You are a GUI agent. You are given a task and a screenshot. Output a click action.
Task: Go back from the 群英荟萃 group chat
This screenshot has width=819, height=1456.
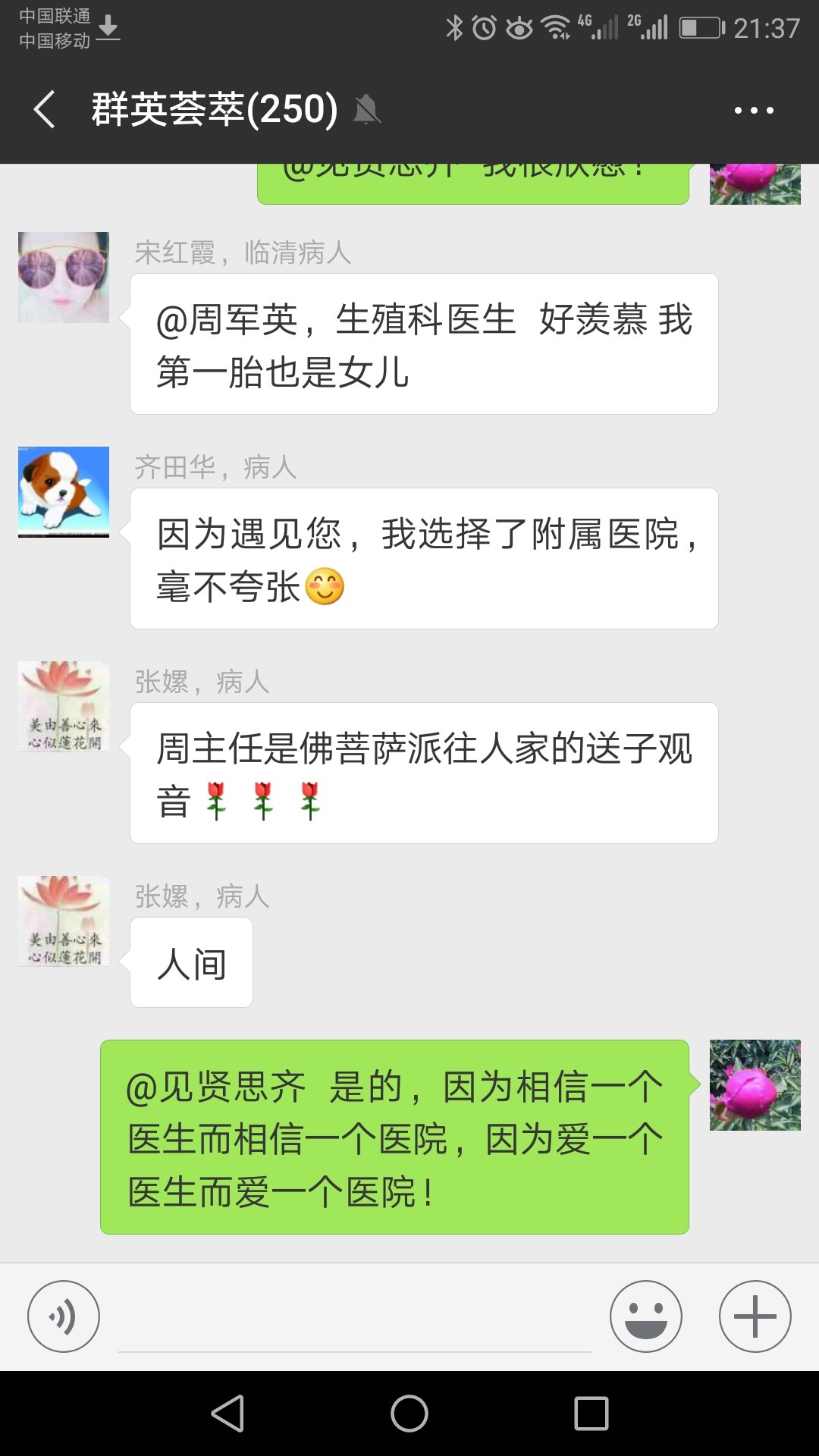45,110
